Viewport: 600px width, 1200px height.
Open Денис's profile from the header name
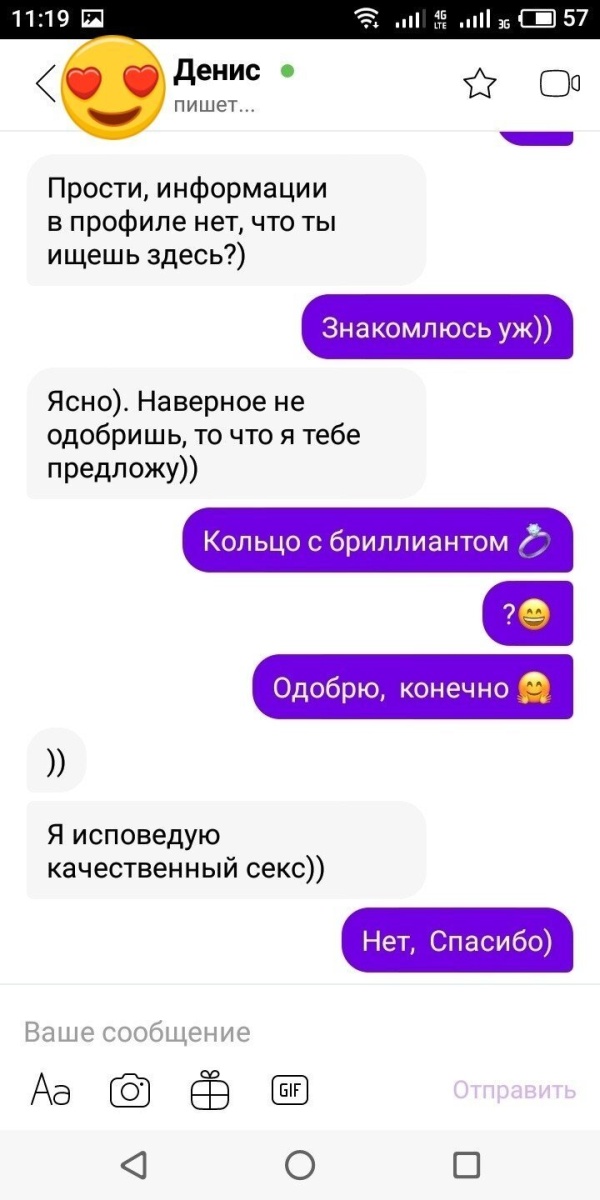(217, 71)
